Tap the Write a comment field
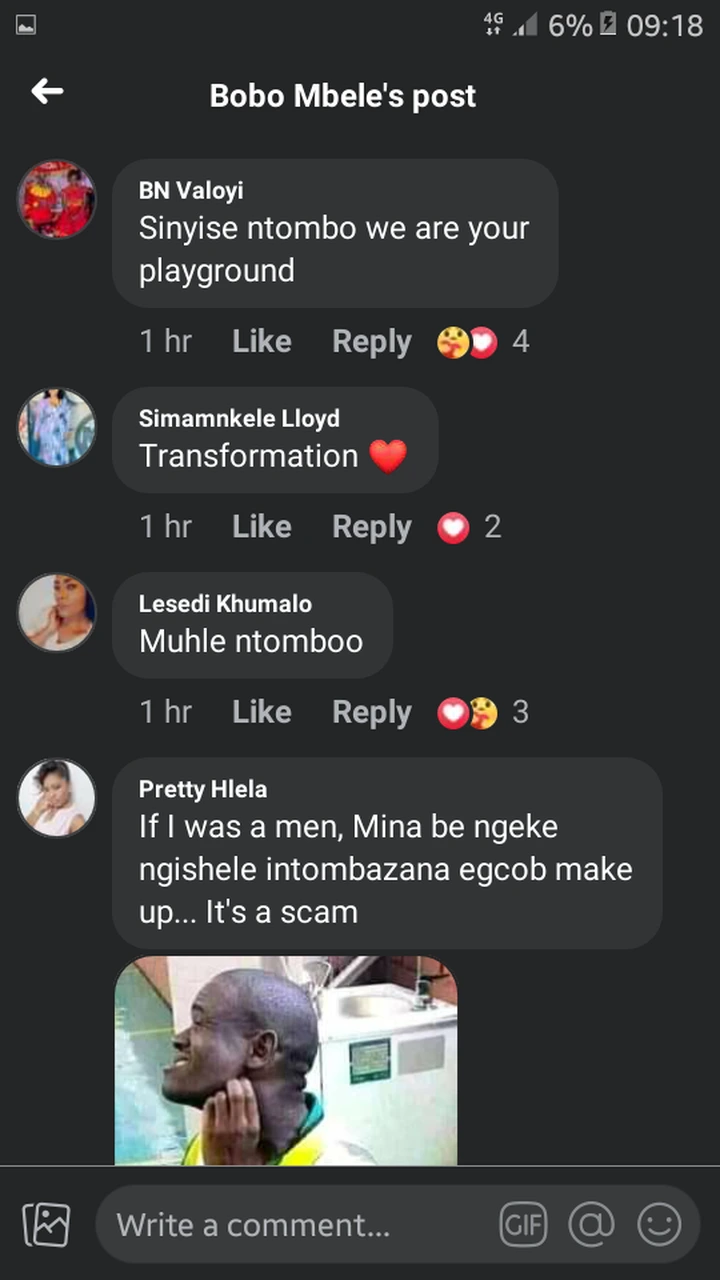This screenshot has height=1280, width=720. (300, 1224)
